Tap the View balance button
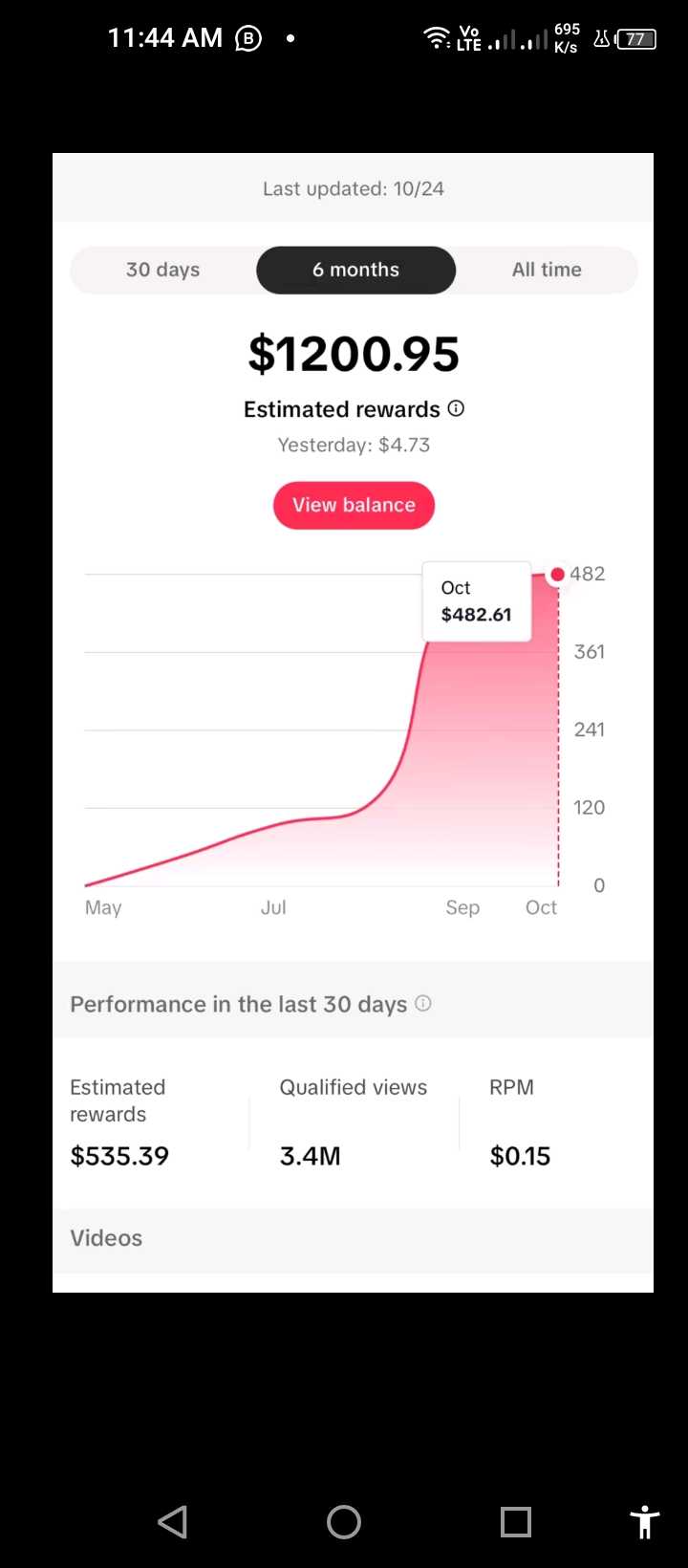688x1568 pixels. [354, 505]
